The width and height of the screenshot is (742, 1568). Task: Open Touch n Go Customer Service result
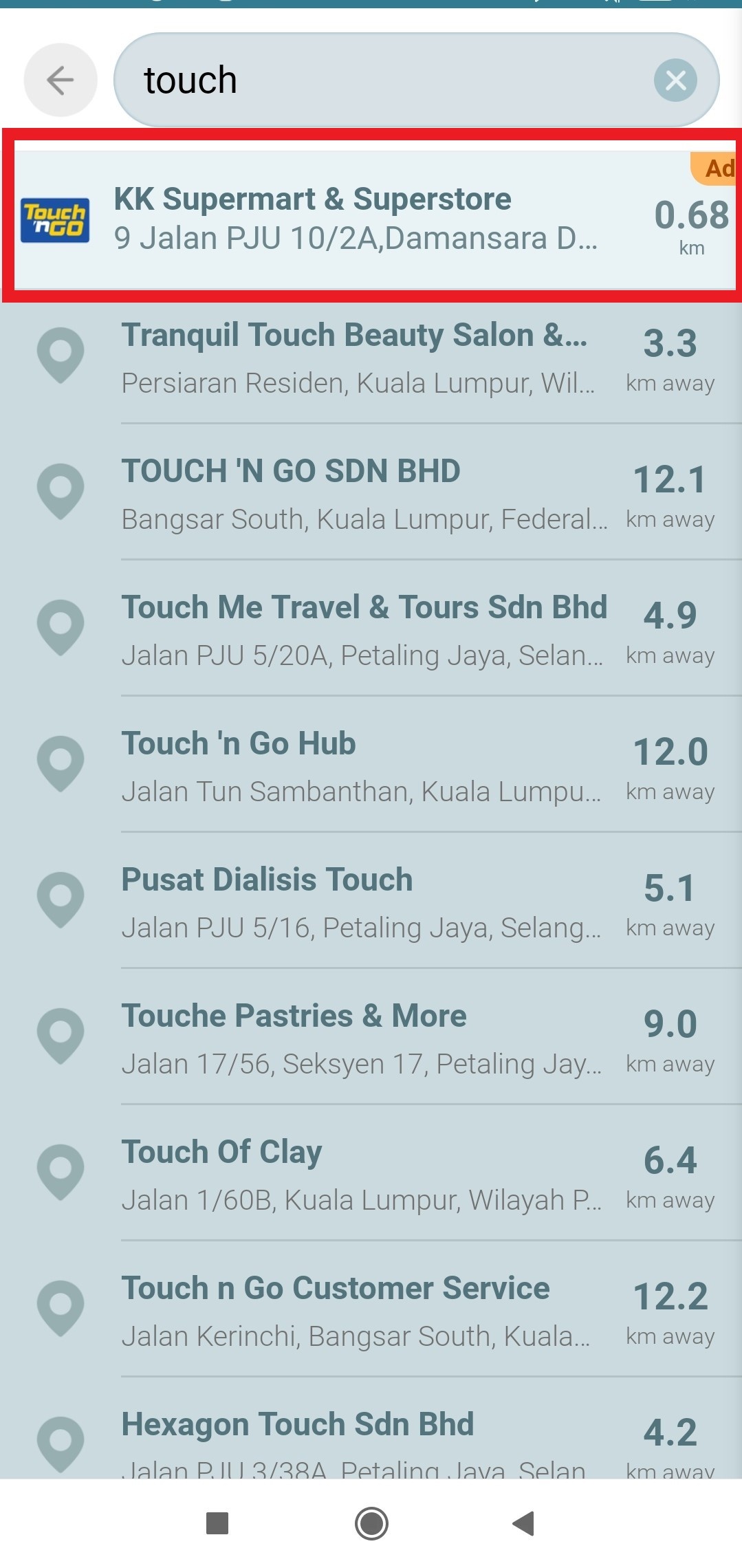371,1310
